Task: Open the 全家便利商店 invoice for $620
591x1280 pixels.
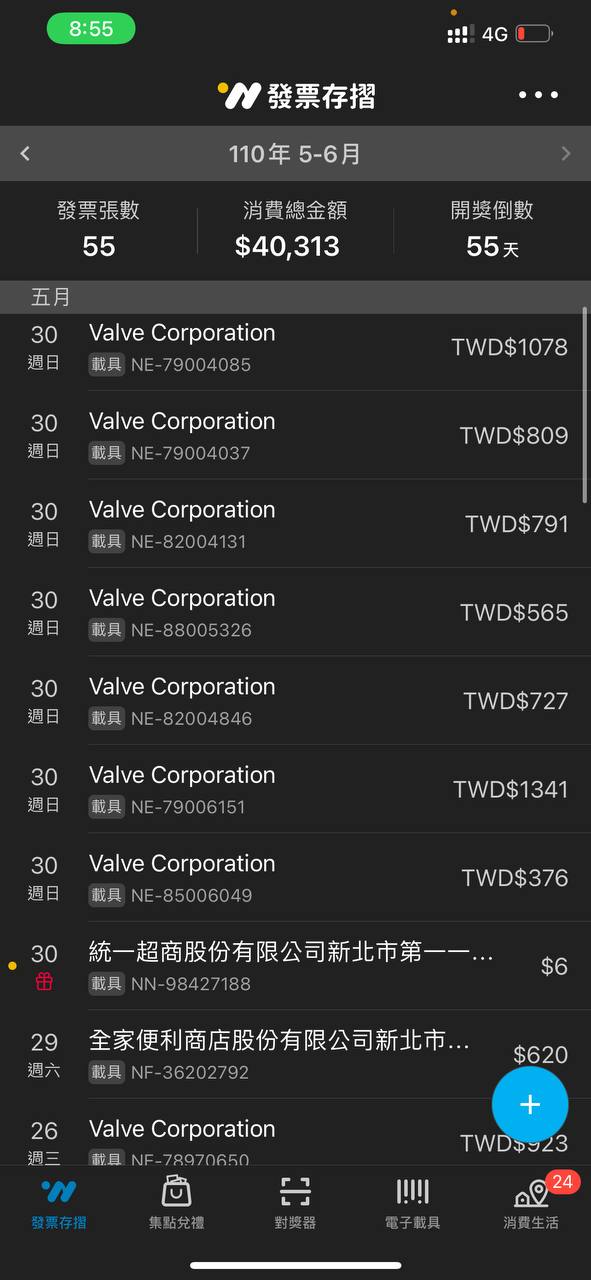Action: [295, 1054]
